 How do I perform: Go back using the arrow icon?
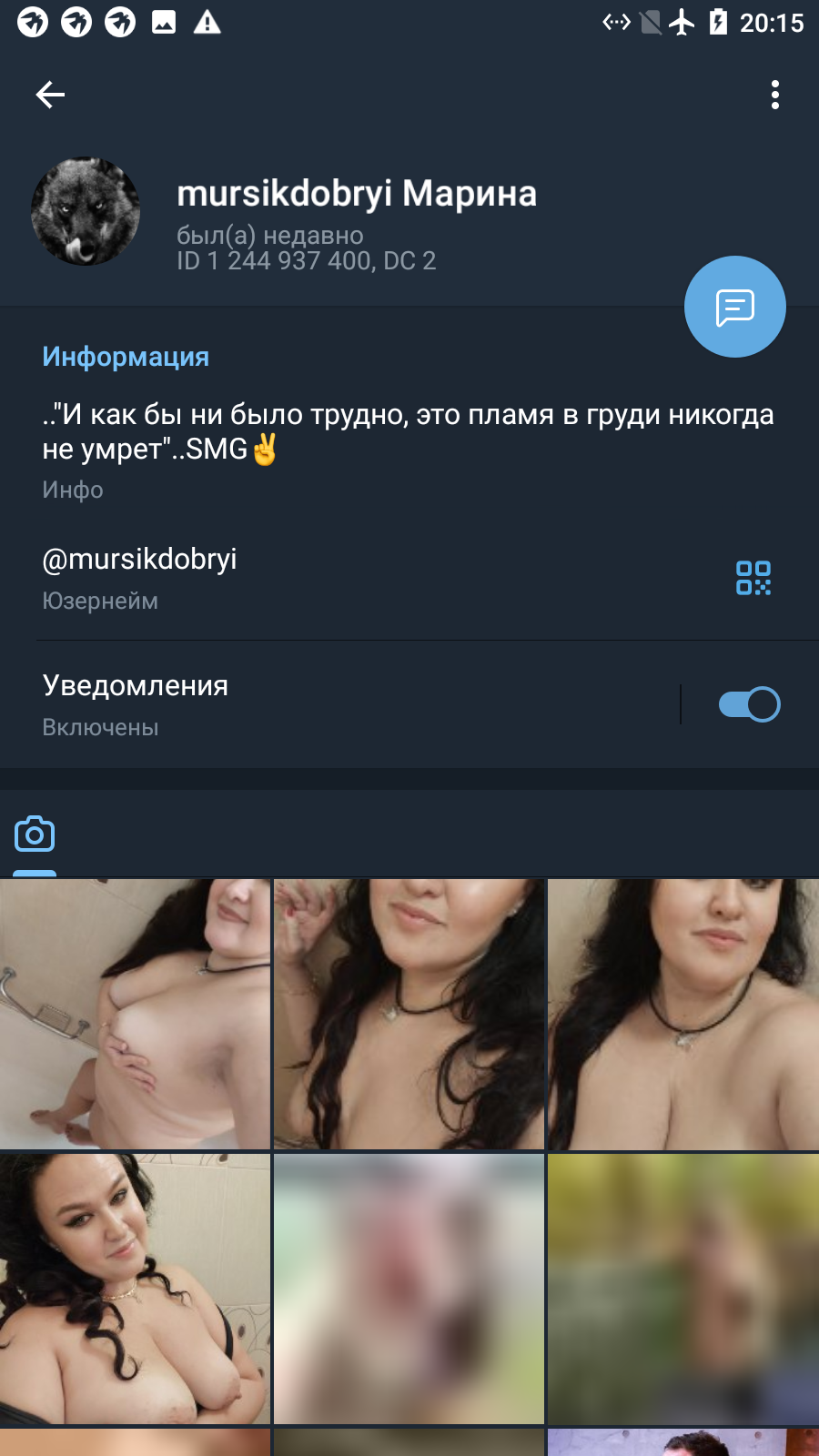(50, 95)
